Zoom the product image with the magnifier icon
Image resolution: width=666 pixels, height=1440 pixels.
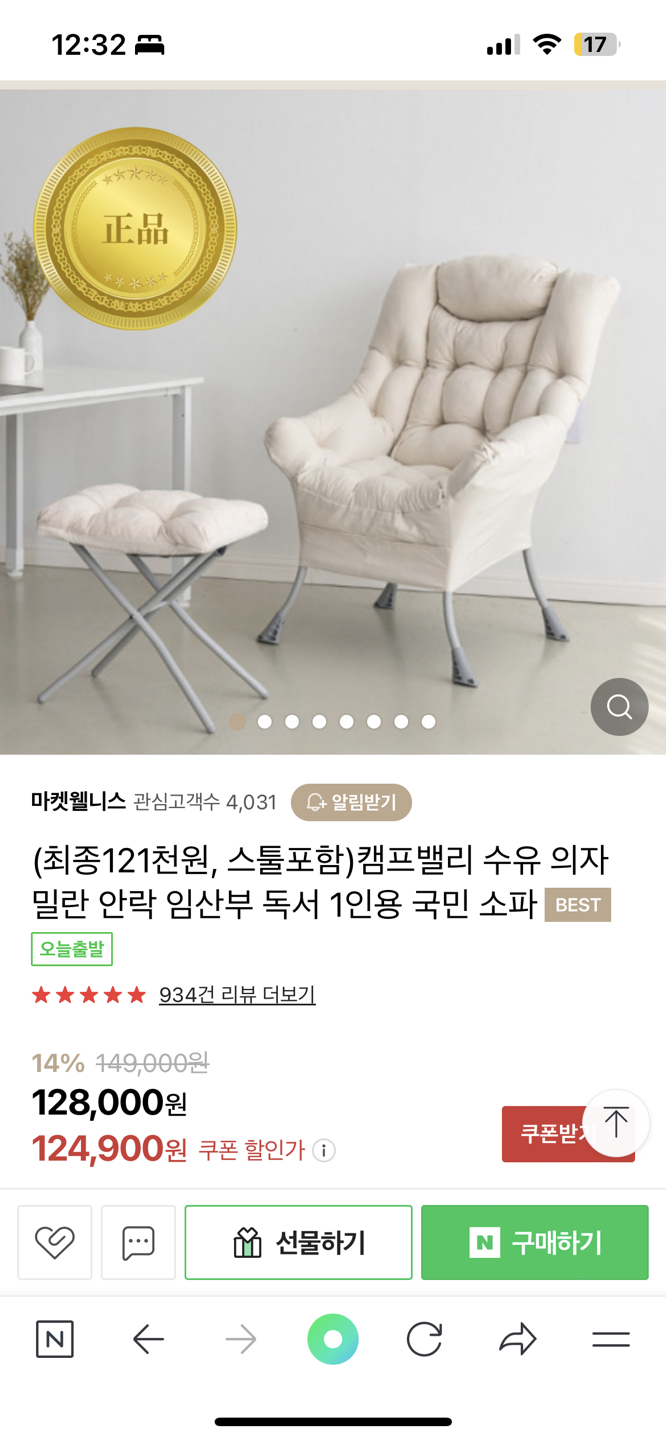[x=619, y=707]
